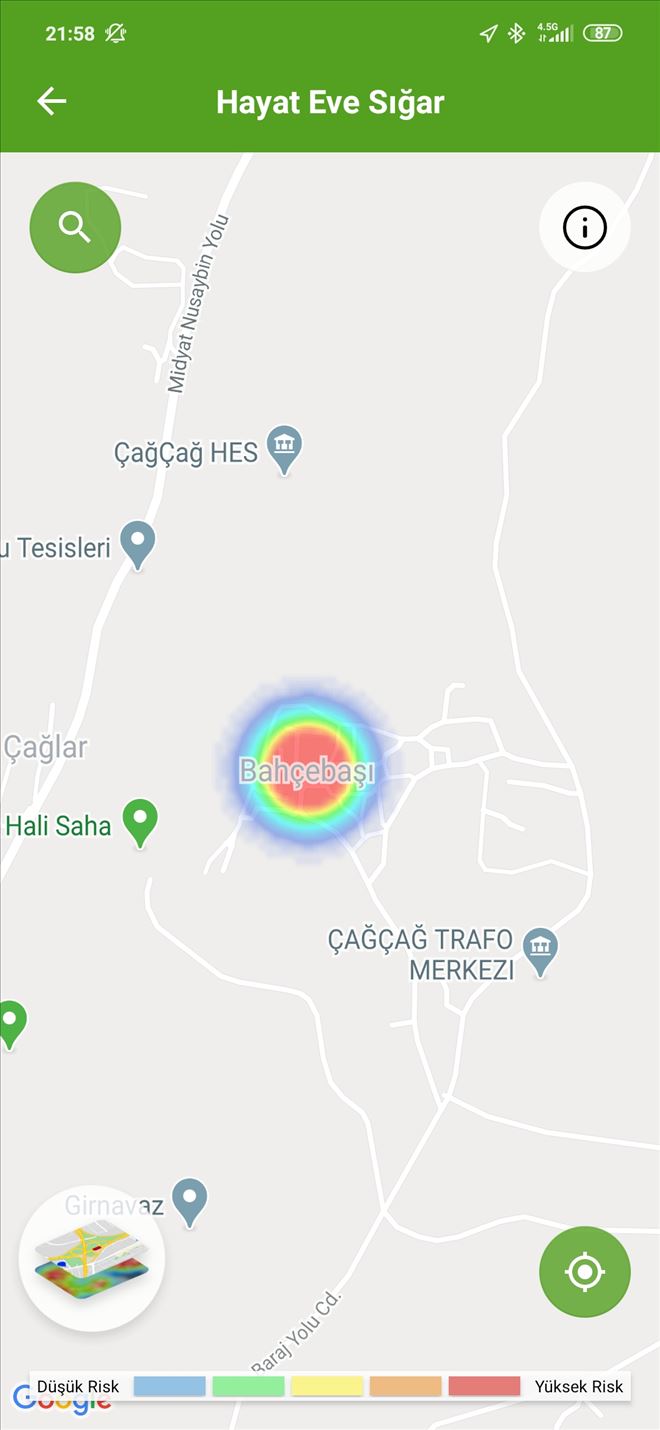Image resolution: width=660 pixels, height=1430 pixels.
Task: Select the ÇAĞÇAĞ TRAFO MERKEZI marker
Action: 540,950
